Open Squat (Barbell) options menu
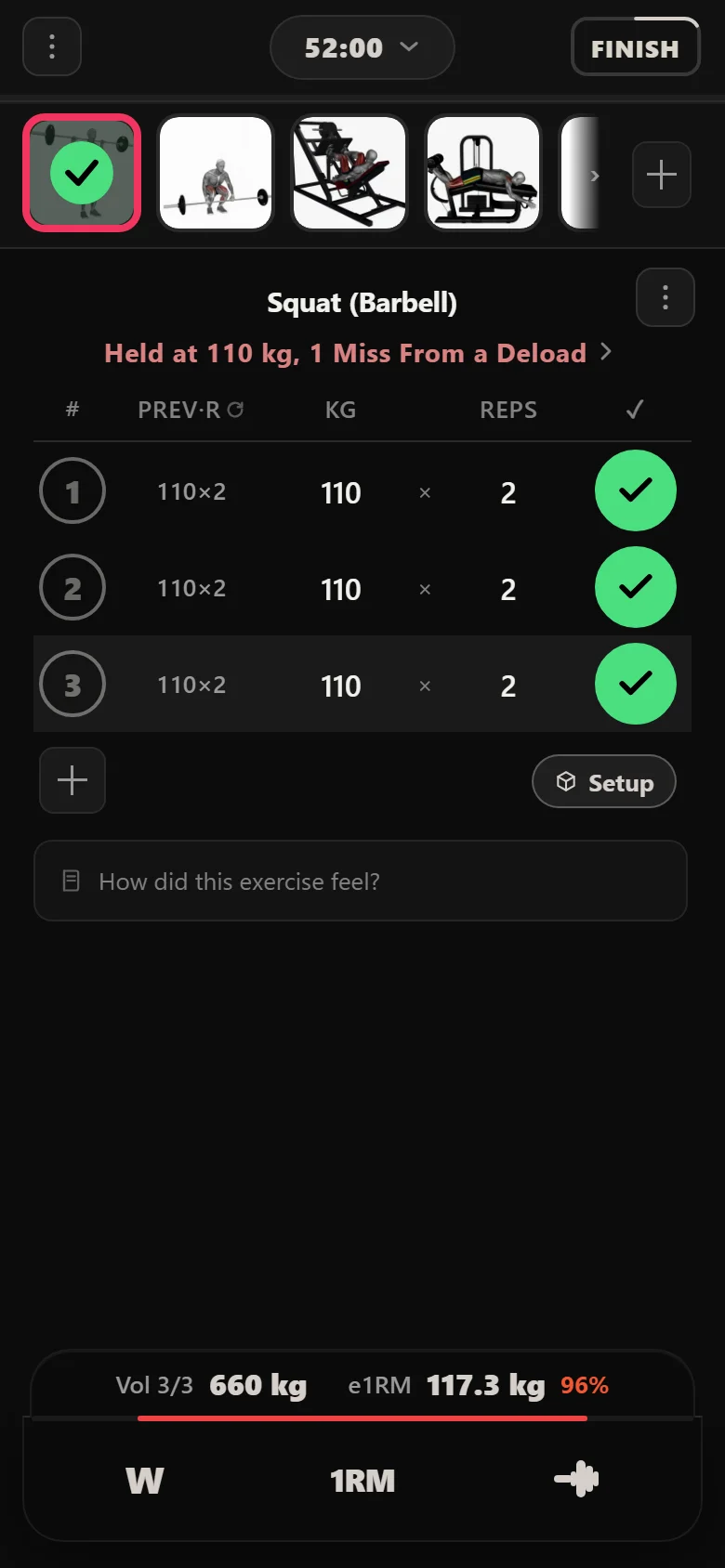The width and height of the screenshot is (725, 1568). 666,297
